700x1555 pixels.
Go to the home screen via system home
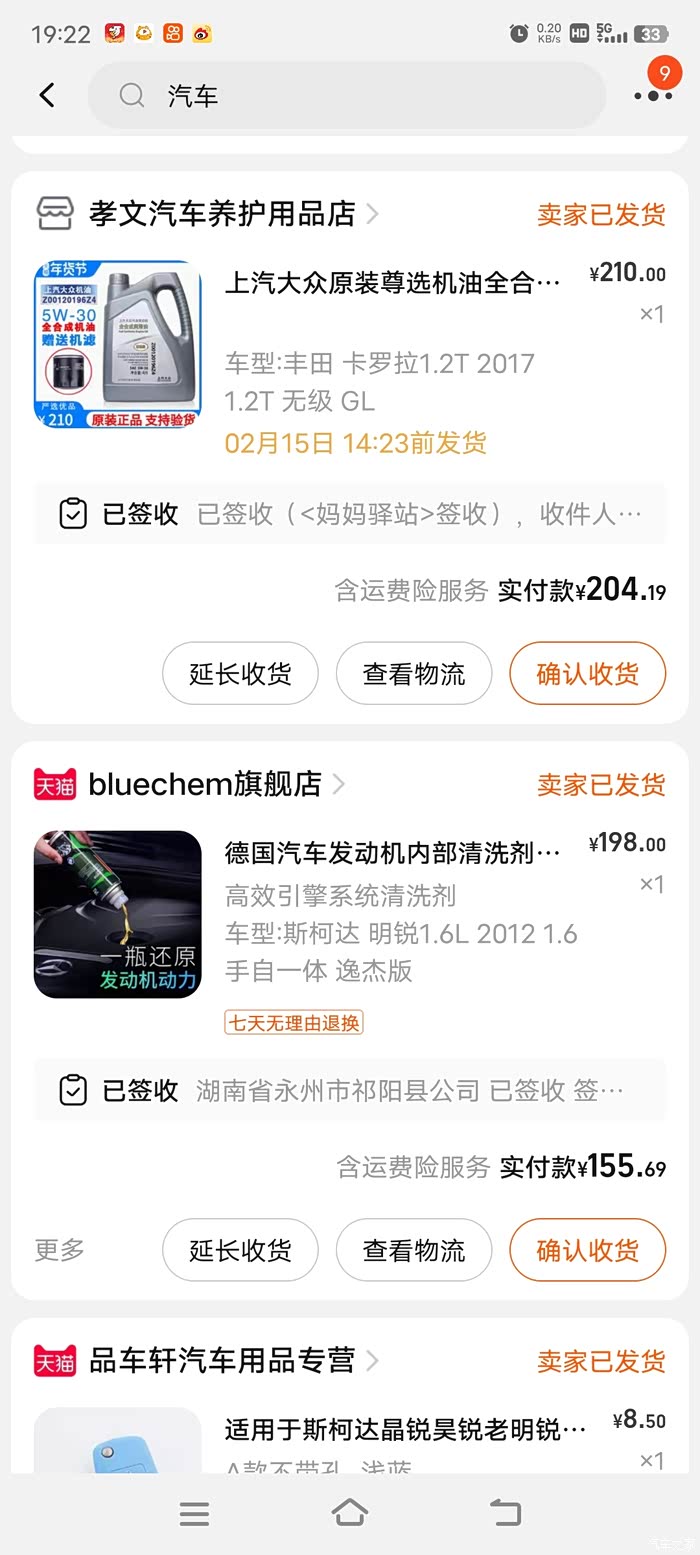(350, 1513)
